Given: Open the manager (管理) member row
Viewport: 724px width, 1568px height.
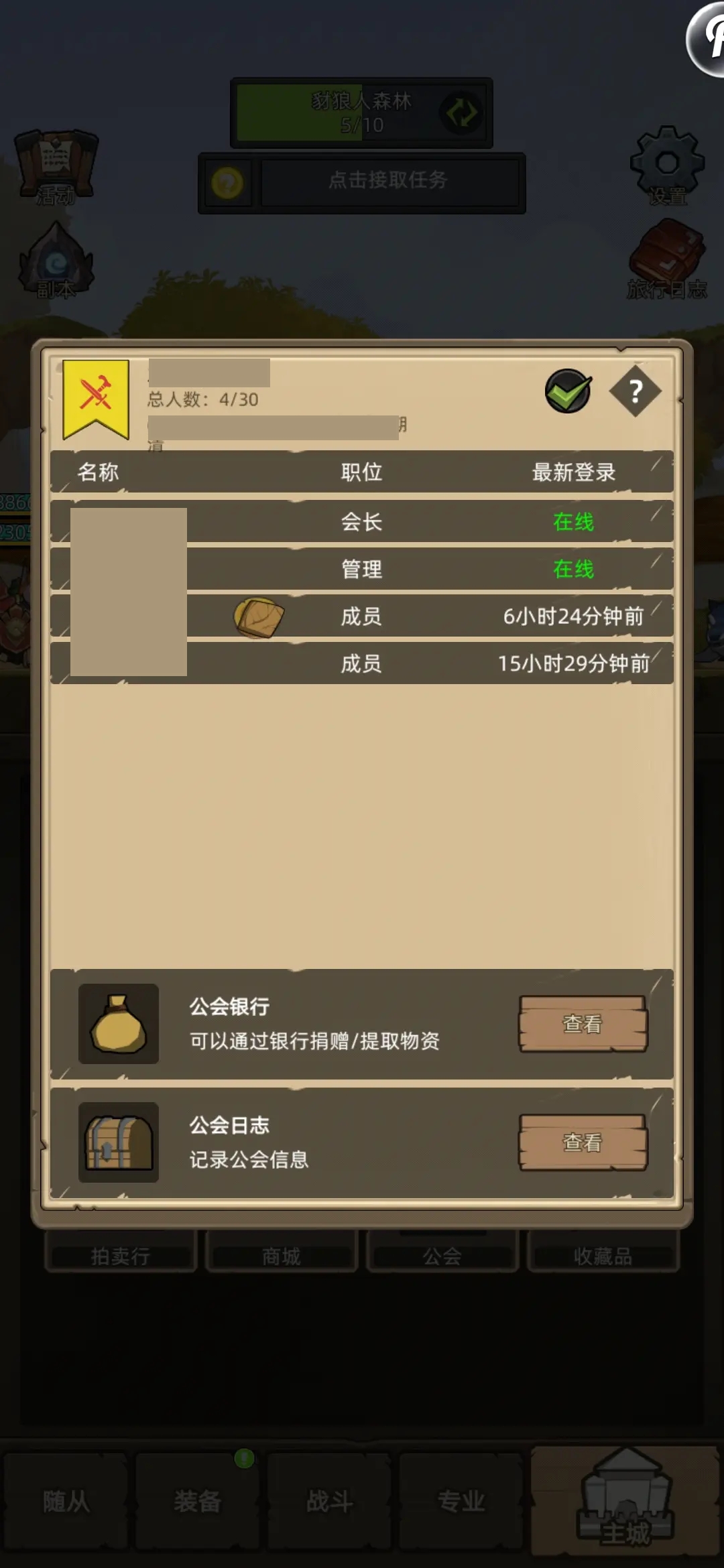Looking at the screenshot, I should tap(362, 569).
